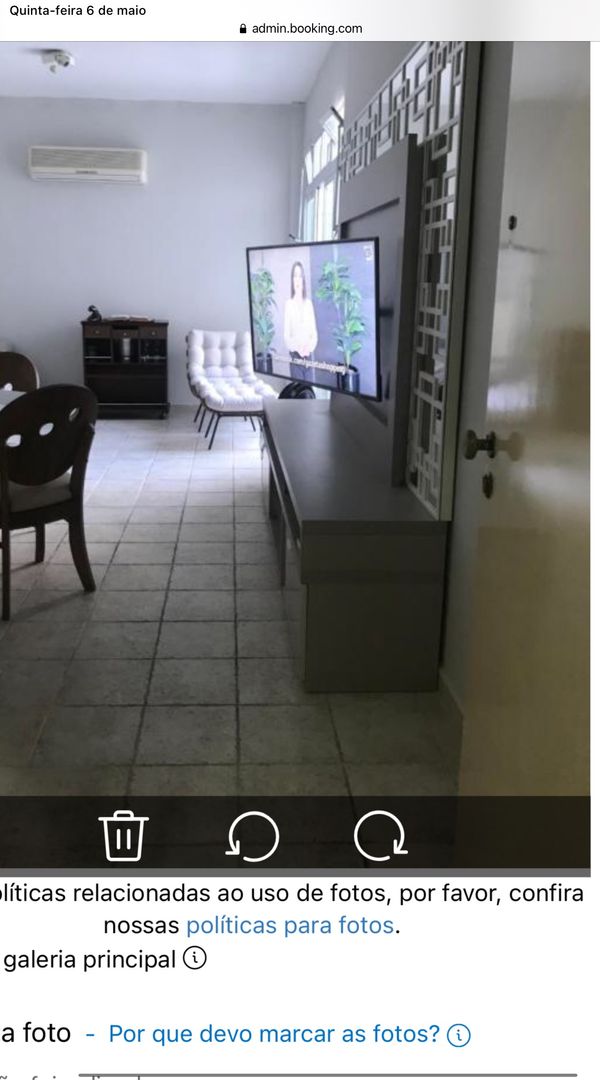Screen dimensions: 600x1080
Task: Delete this photo with the trash icon
Action: 124,835
